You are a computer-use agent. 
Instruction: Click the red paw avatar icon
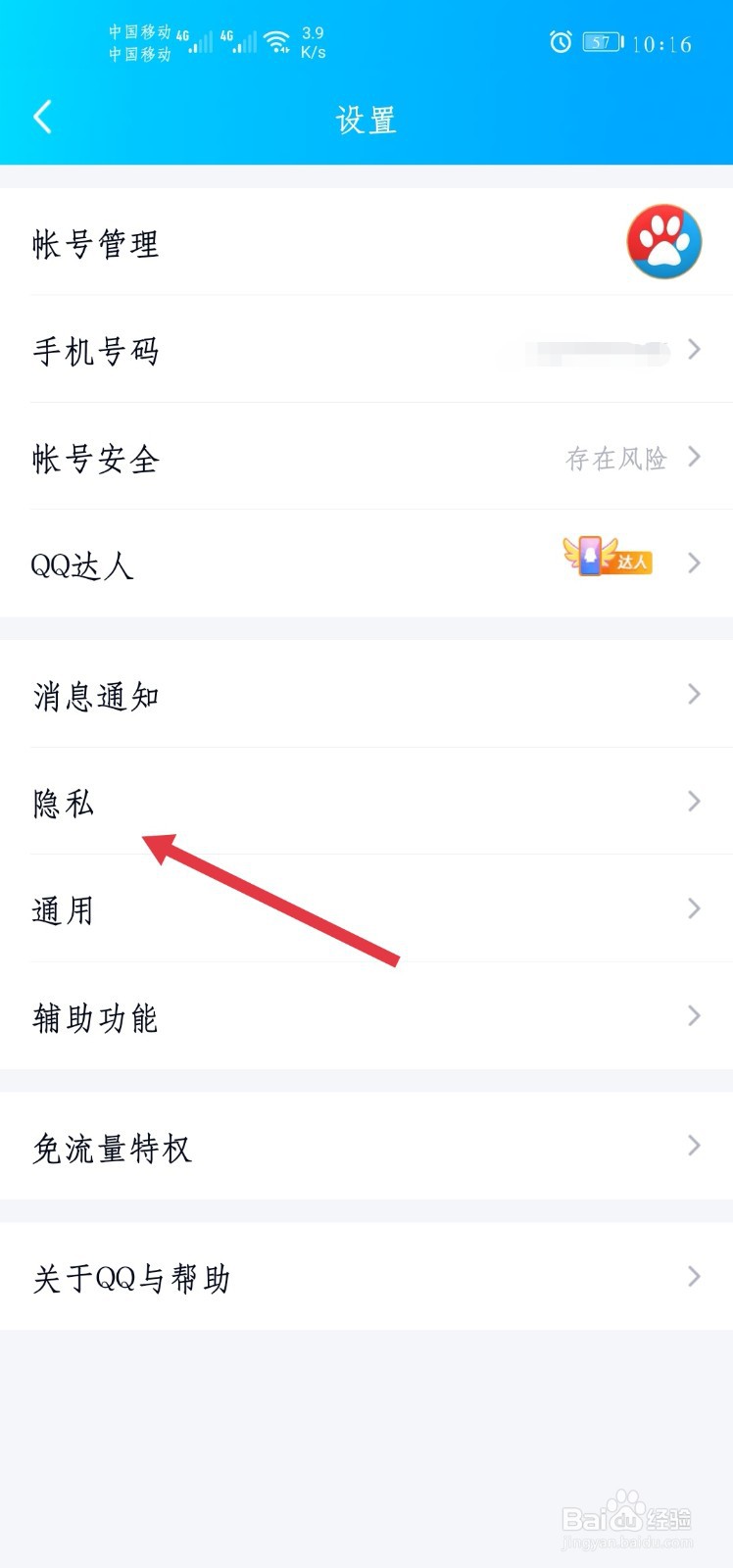point(663,243)
